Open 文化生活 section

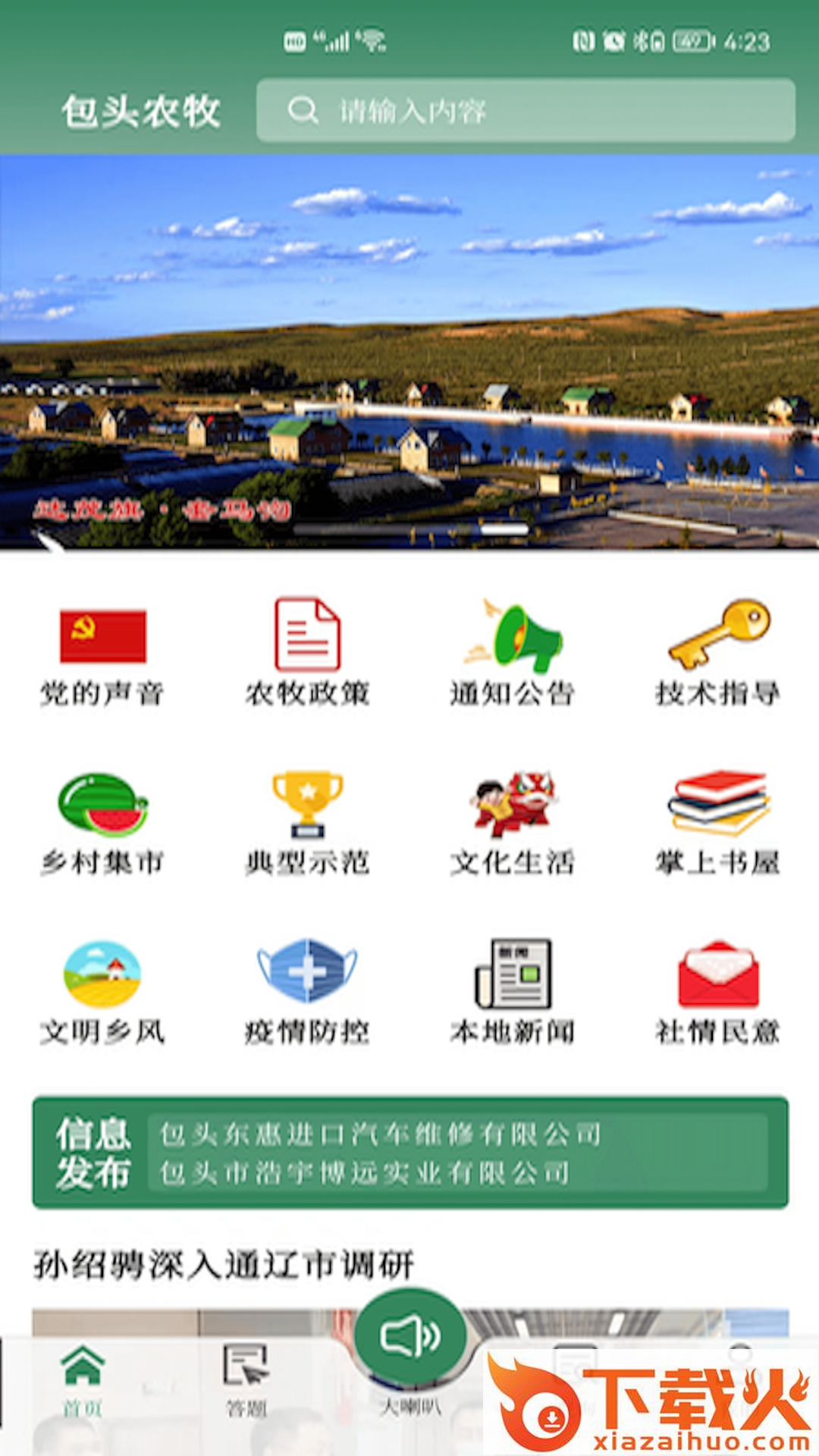tap(512, 823)
